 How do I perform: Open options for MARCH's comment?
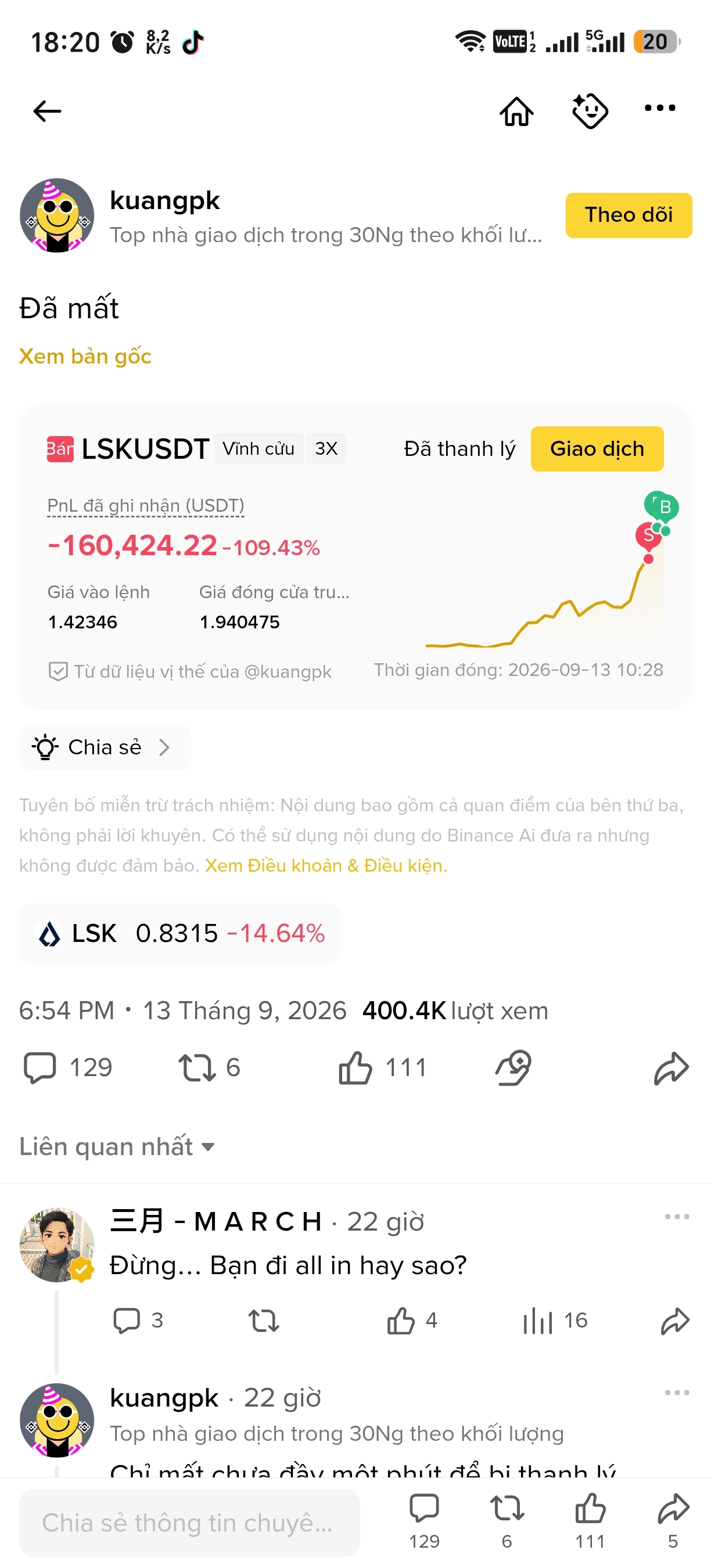point(677,1216)
